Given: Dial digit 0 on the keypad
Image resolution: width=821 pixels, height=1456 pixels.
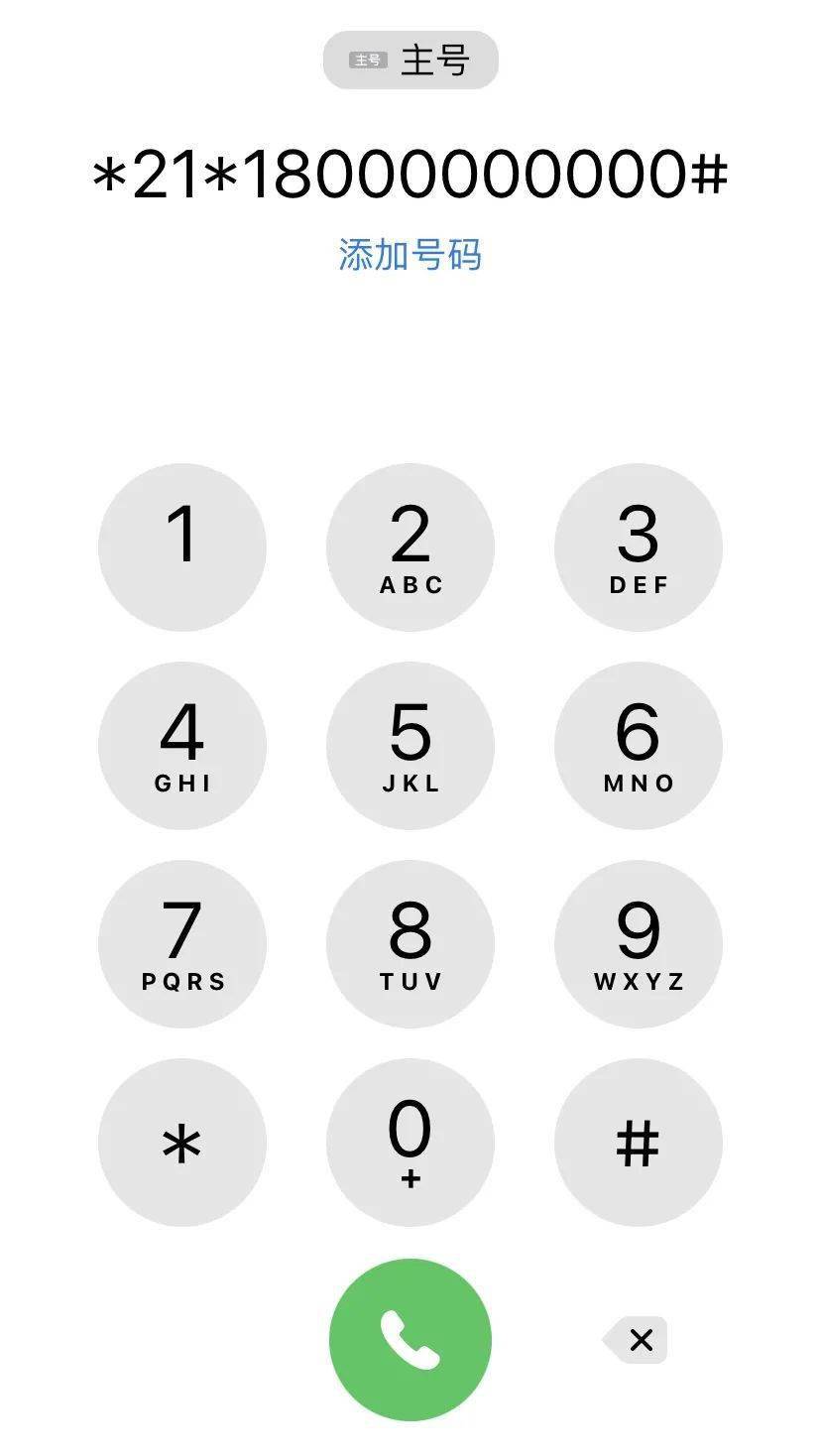Looking at the screenshot, I should pos(410,1142).
